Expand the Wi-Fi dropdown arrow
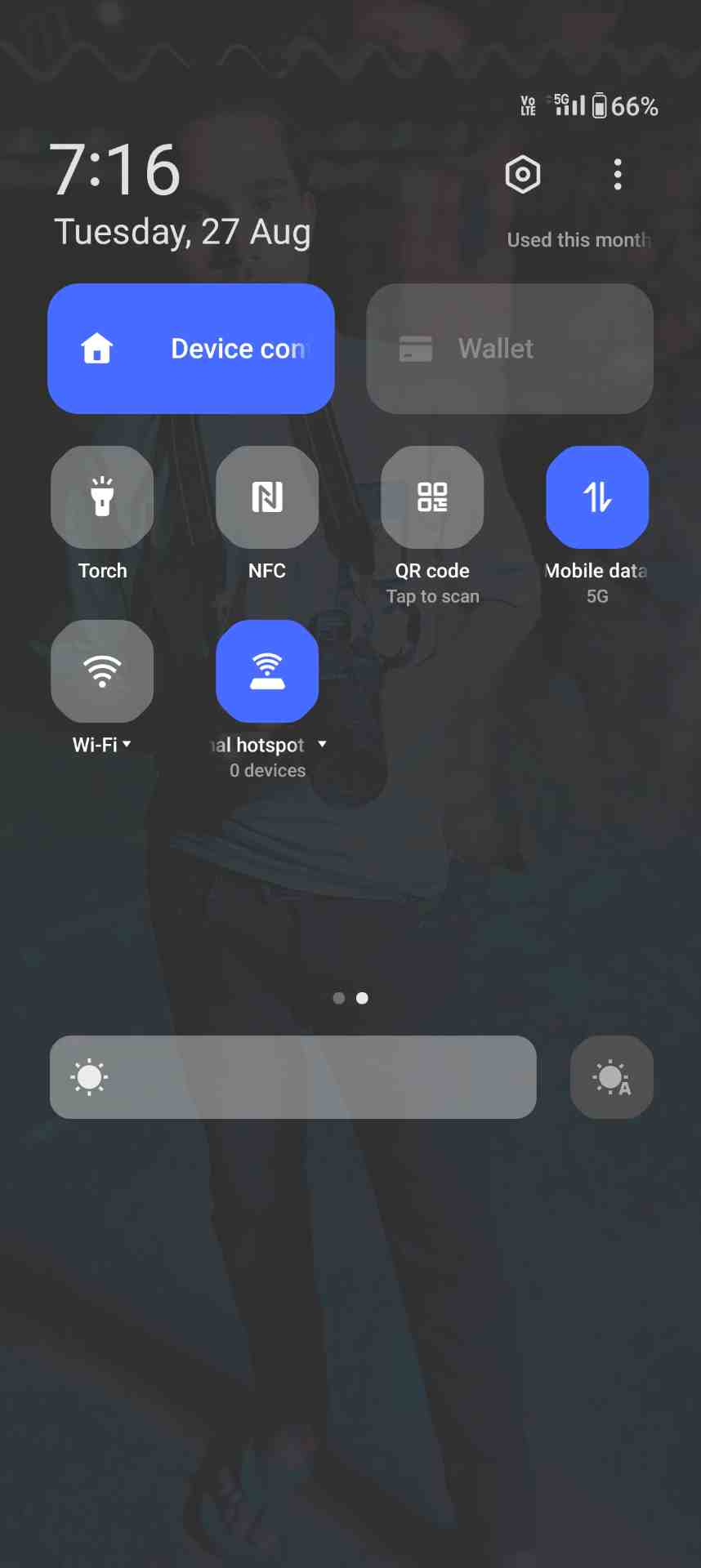 (x=127, y=744)
